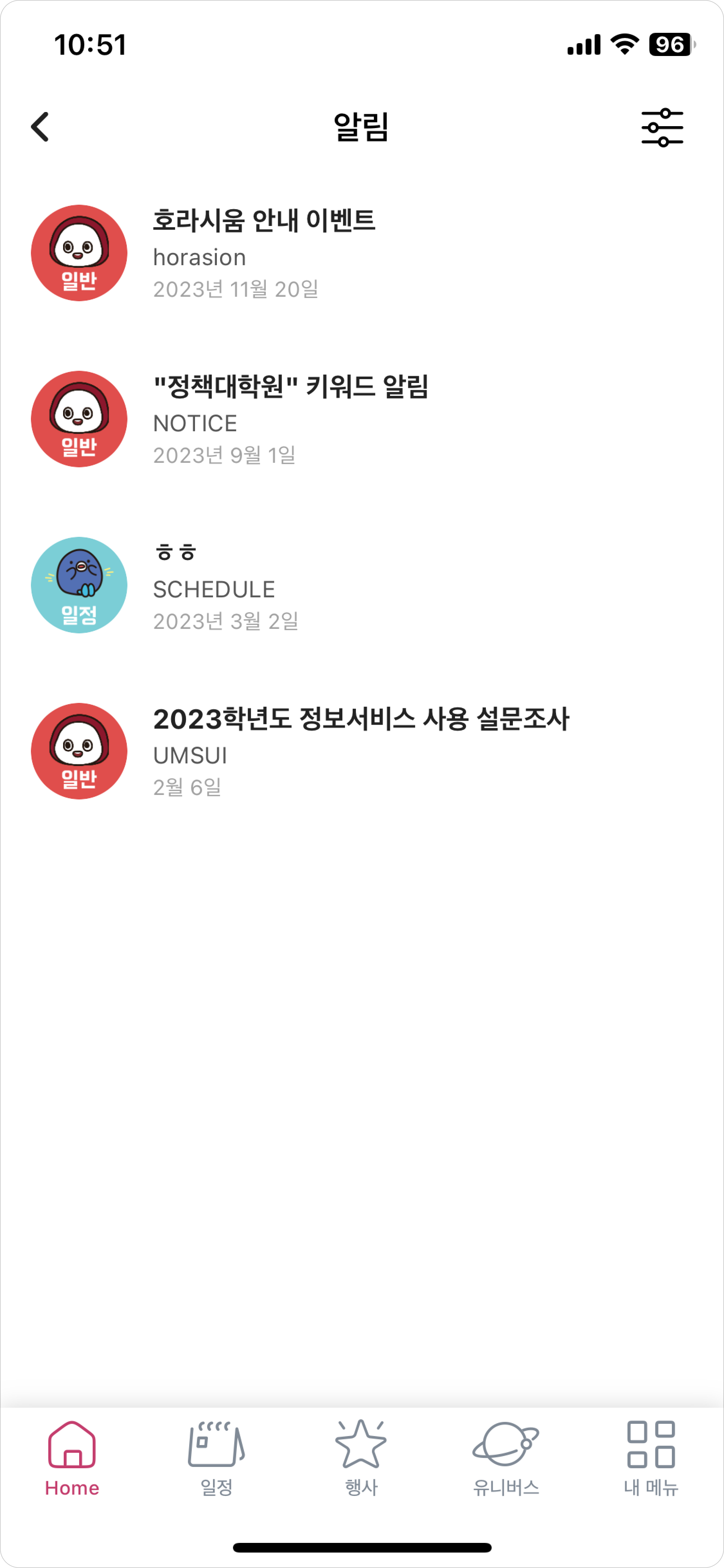Go back from the 알림 screen
Image resolution: width=724 pixels, height=1568 pixels.
point(40,126)
